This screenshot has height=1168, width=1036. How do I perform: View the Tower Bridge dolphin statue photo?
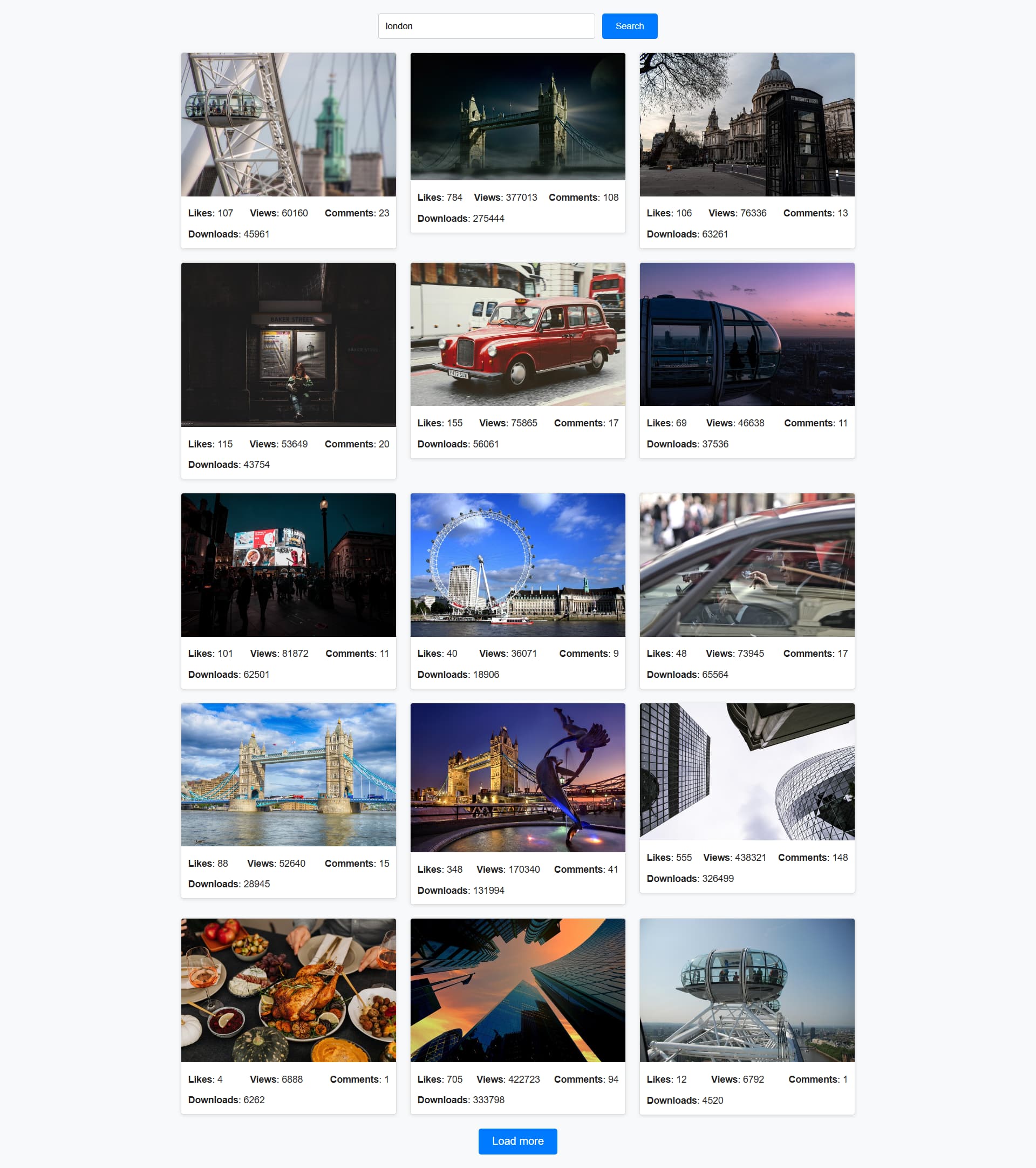point(517,777)
